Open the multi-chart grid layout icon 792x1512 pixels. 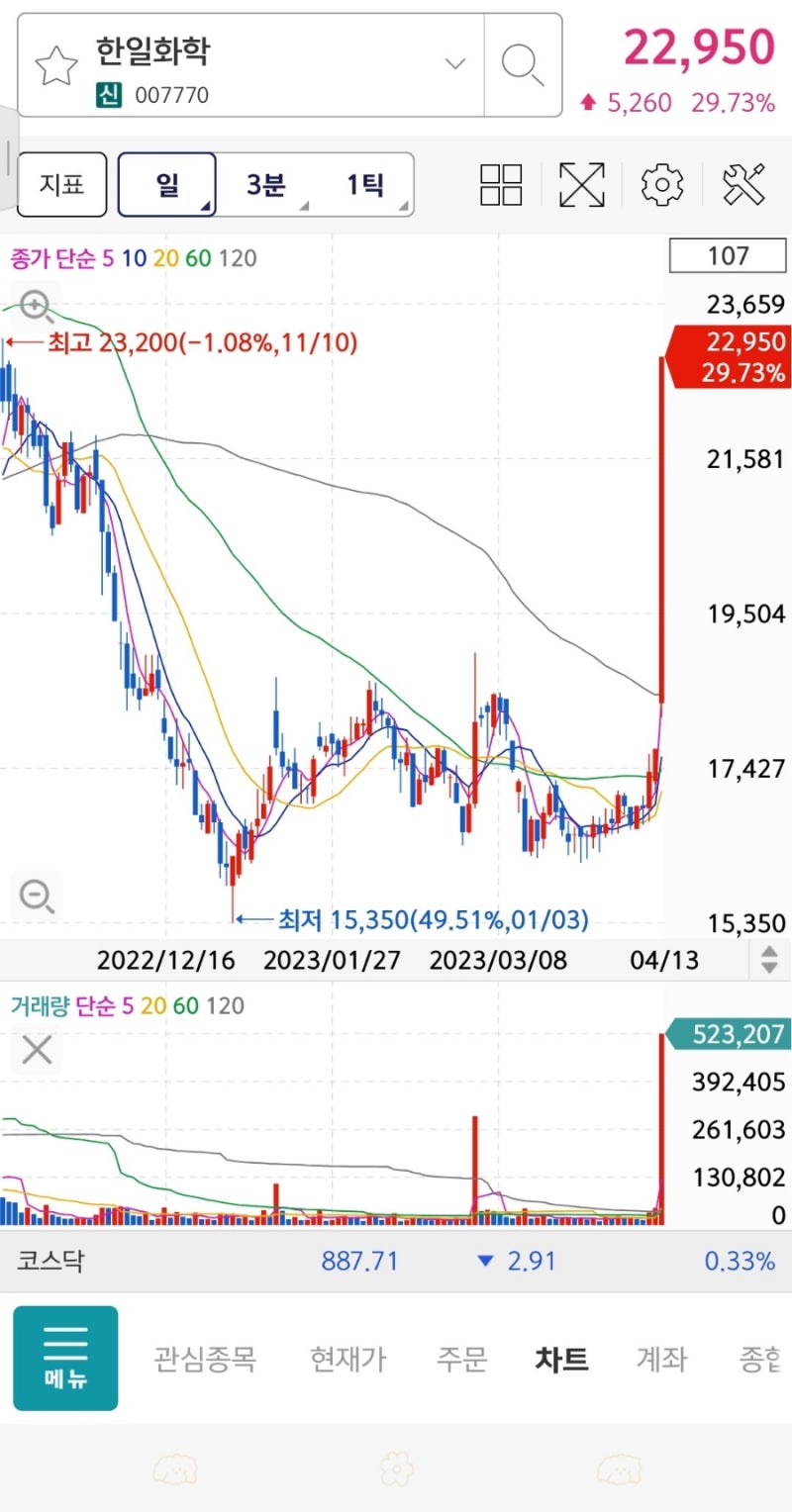501,185
